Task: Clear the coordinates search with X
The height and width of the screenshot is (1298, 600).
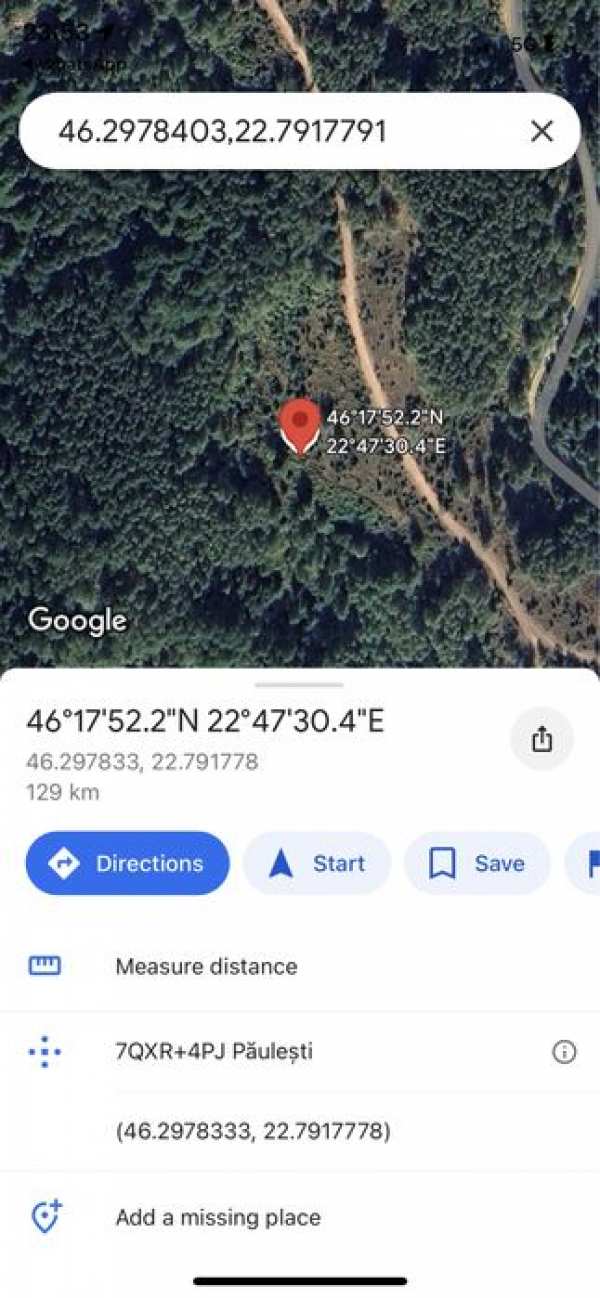Action: point(541,131)
